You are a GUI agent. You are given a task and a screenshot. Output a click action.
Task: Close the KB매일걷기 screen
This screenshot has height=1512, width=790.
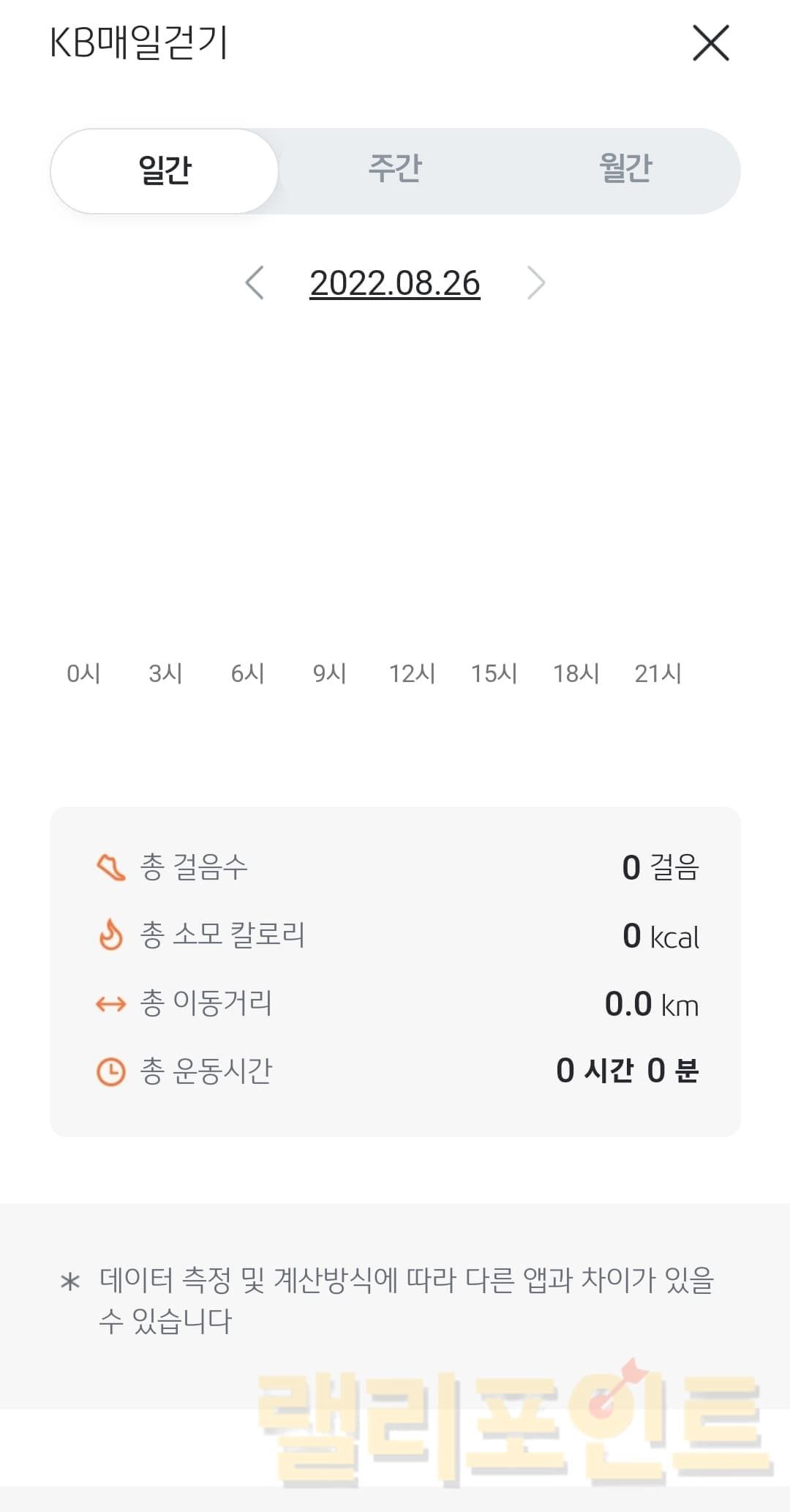coord(710,43)
